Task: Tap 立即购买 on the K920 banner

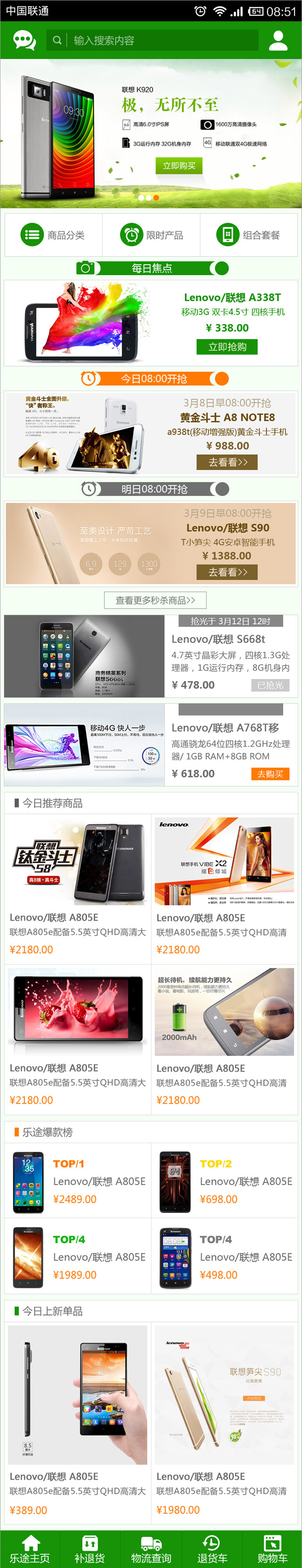Action: (179, 166)
